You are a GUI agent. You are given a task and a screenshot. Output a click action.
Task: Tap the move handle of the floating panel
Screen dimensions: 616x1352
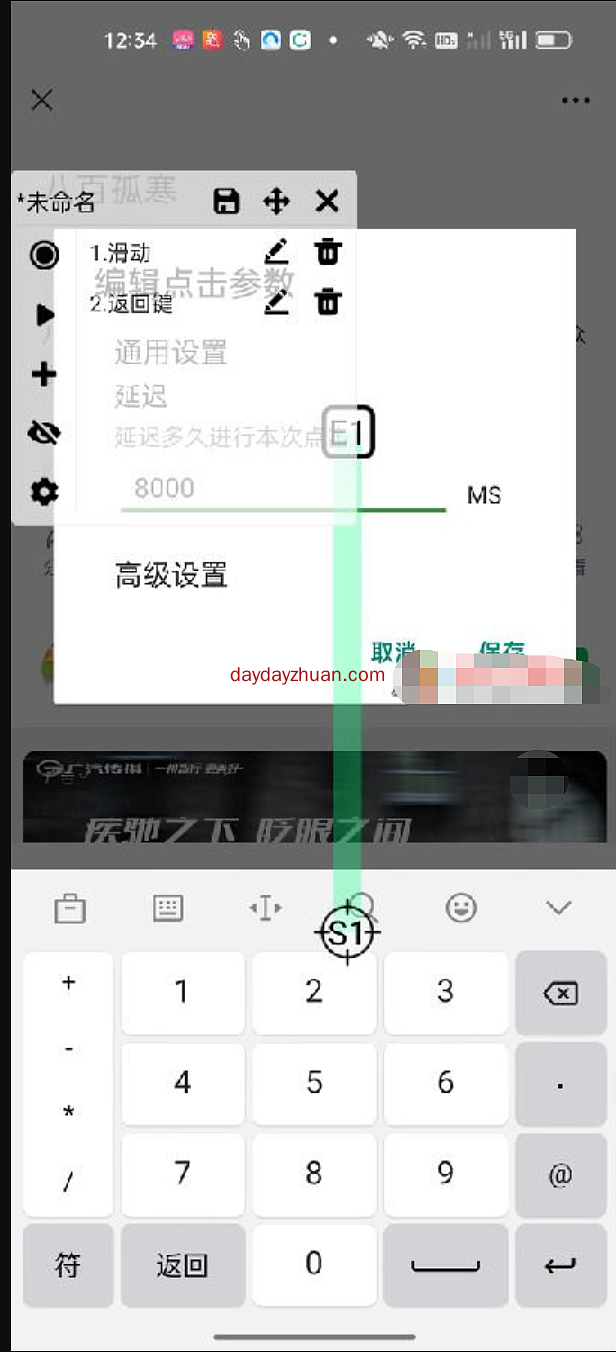point(276,201)
